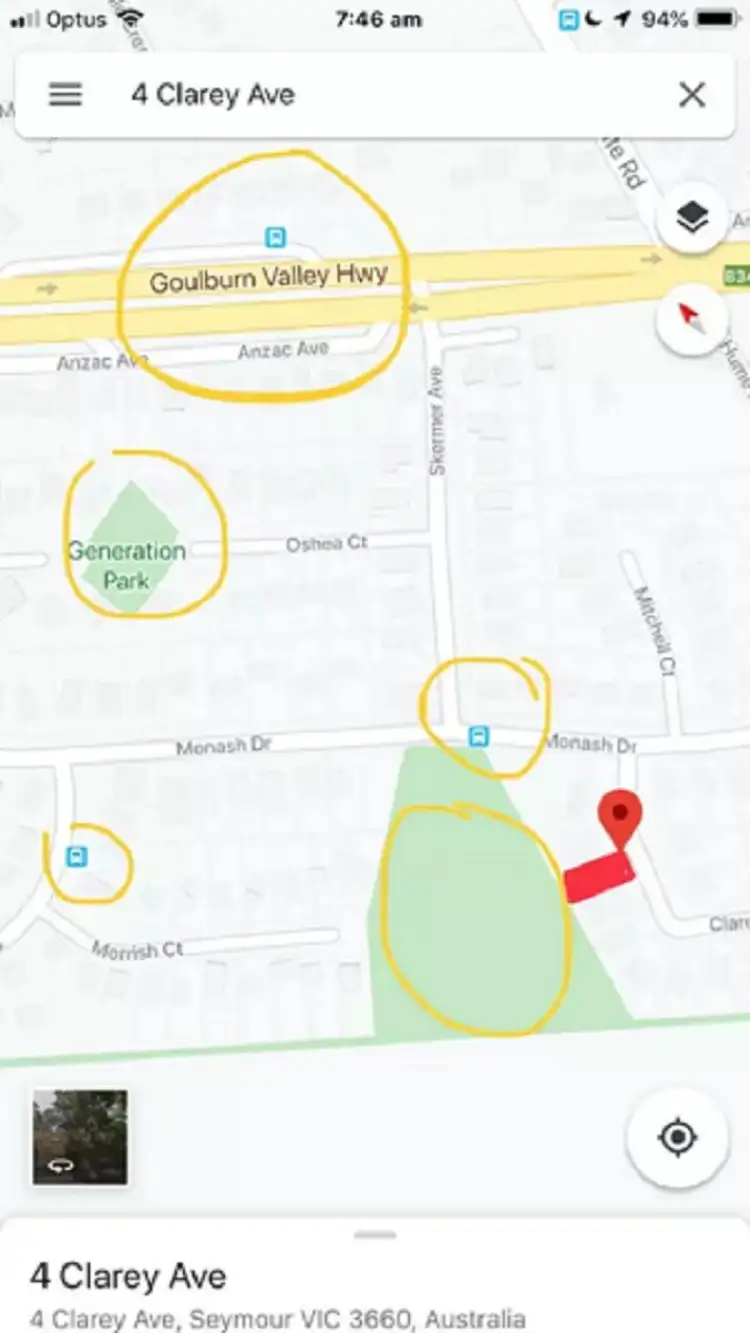Edit the 4 Clarey Ave search field
The height and width of the screenshot is (1333, 750).
tap(380, 95)
